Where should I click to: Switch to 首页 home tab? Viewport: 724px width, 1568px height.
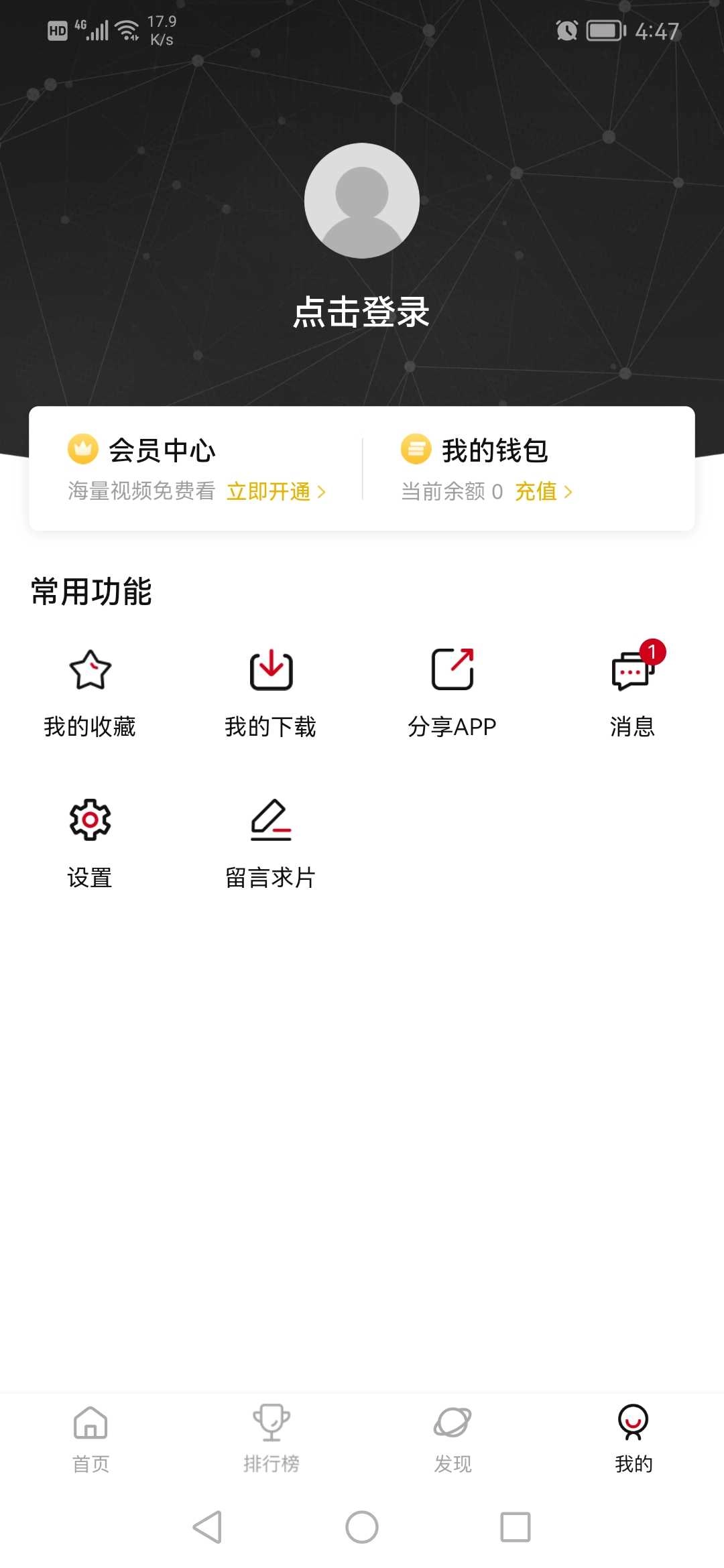pyautogui.click(x=90, y=1431)
